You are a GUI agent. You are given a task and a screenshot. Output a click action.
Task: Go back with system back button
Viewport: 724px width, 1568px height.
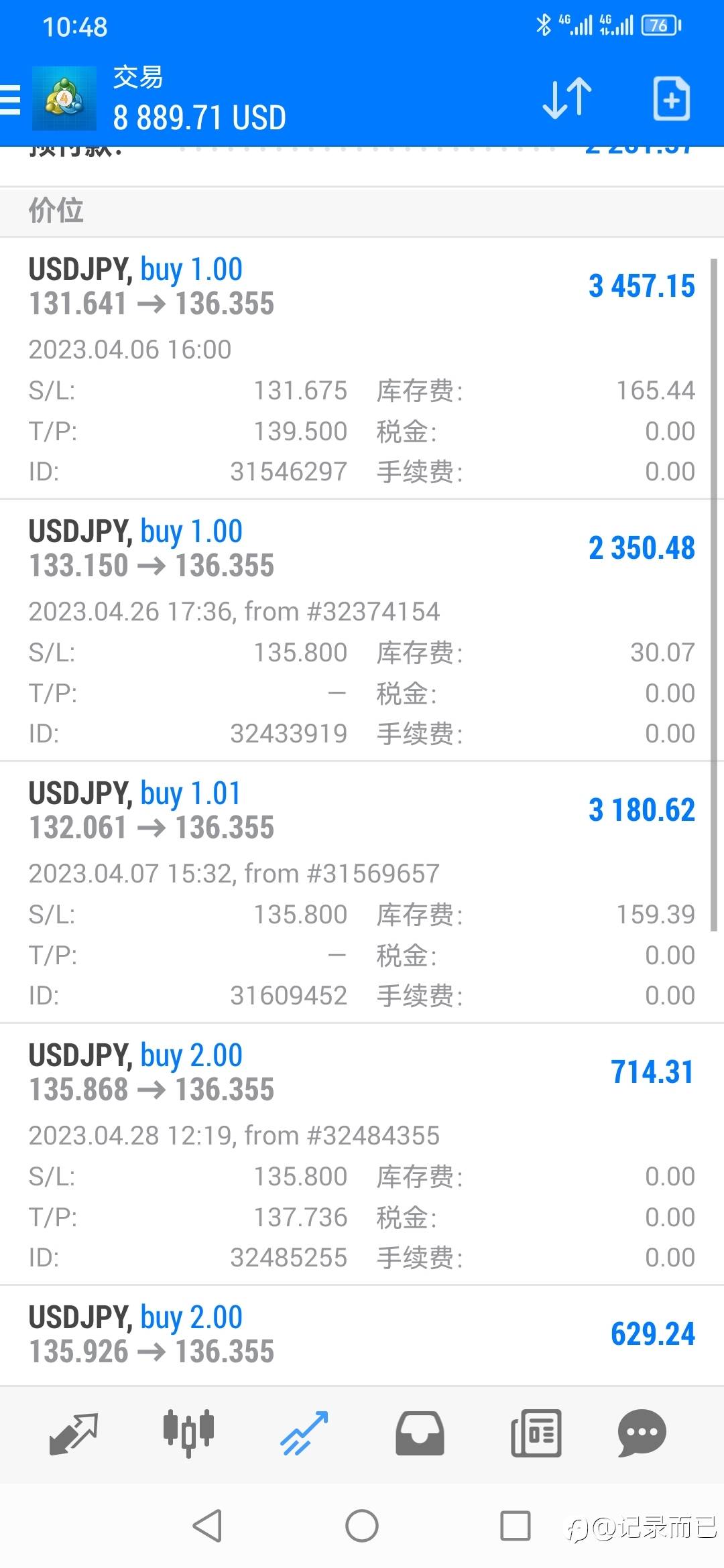pyautogui.click(x=208, y=1526)
